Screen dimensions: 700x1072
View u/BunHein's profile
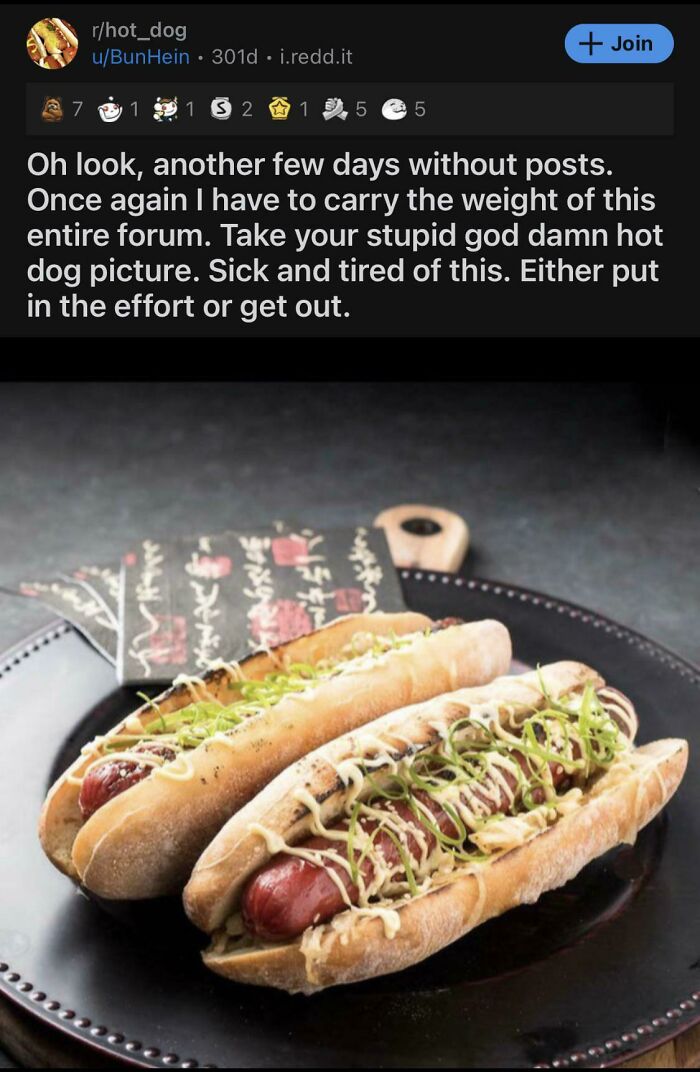pos(140,57)
